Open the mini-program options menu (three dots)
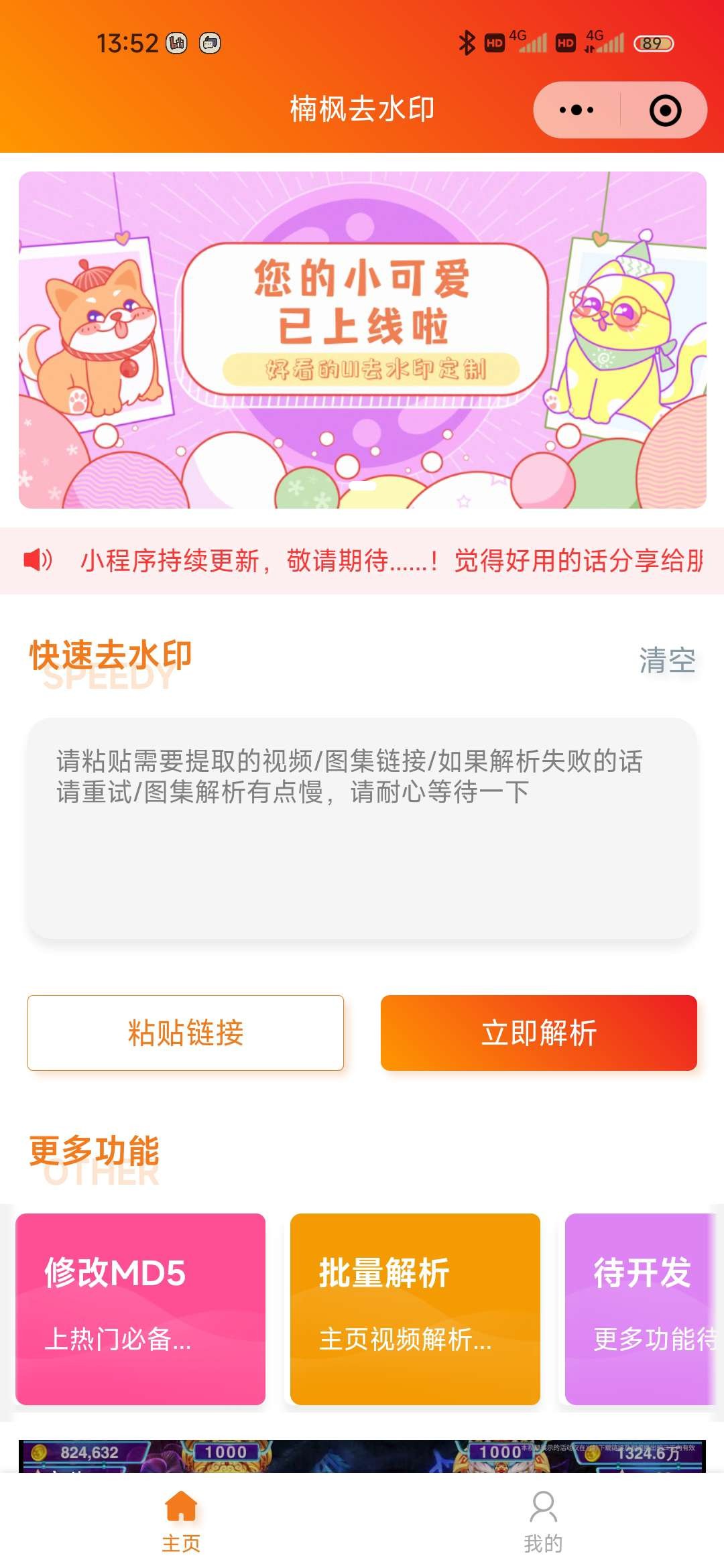724x1568 pixels. [x=578, y=109]
